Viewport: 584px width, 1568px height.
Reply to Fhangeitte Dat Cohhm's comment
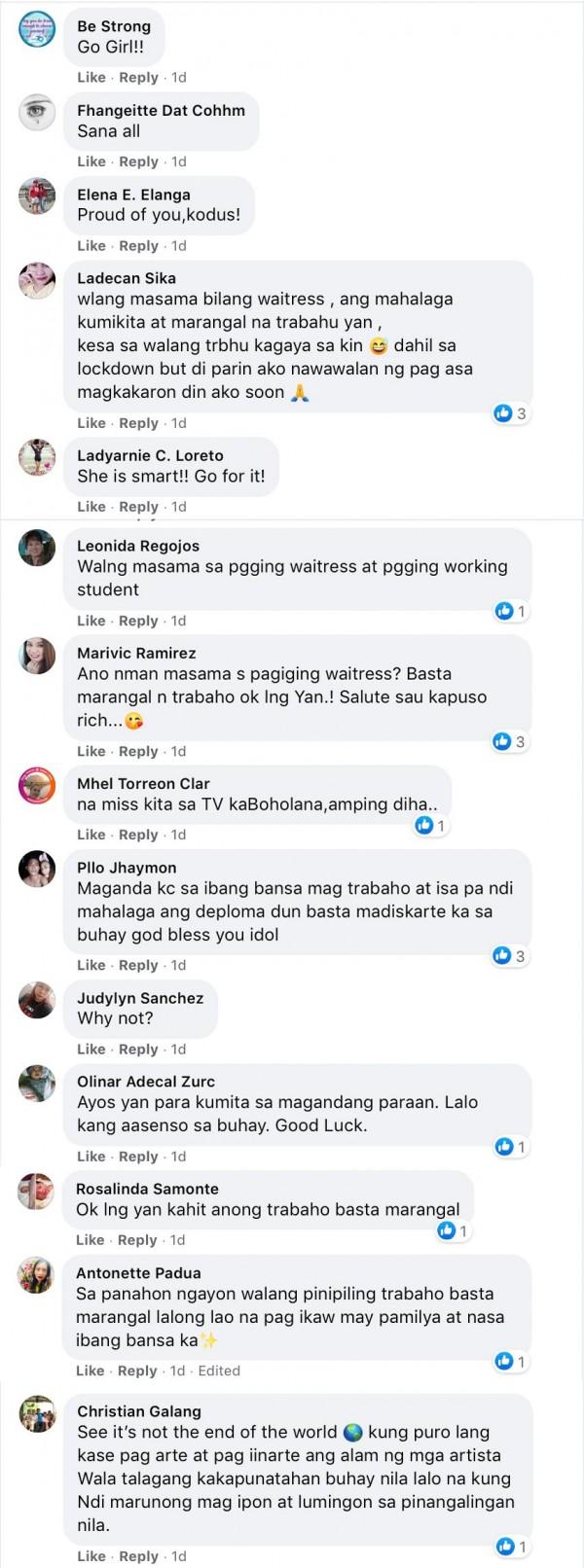click(138, 161)
